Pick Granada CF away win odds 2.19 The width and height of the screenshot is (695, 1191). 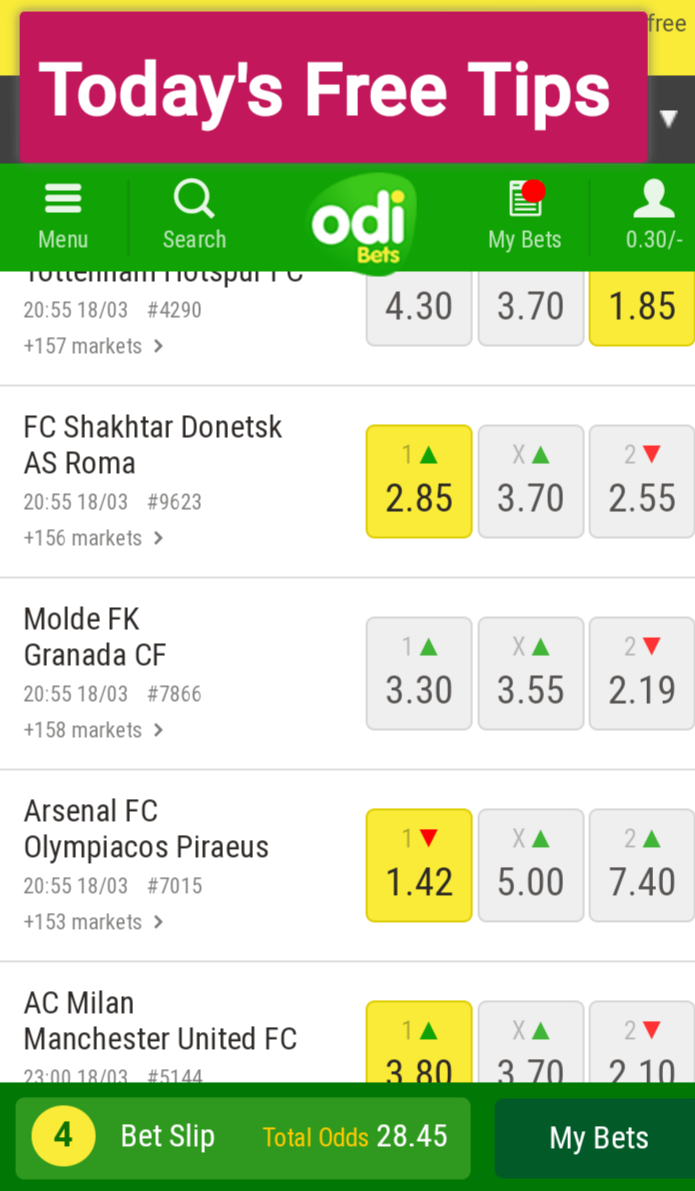point(642,674)
